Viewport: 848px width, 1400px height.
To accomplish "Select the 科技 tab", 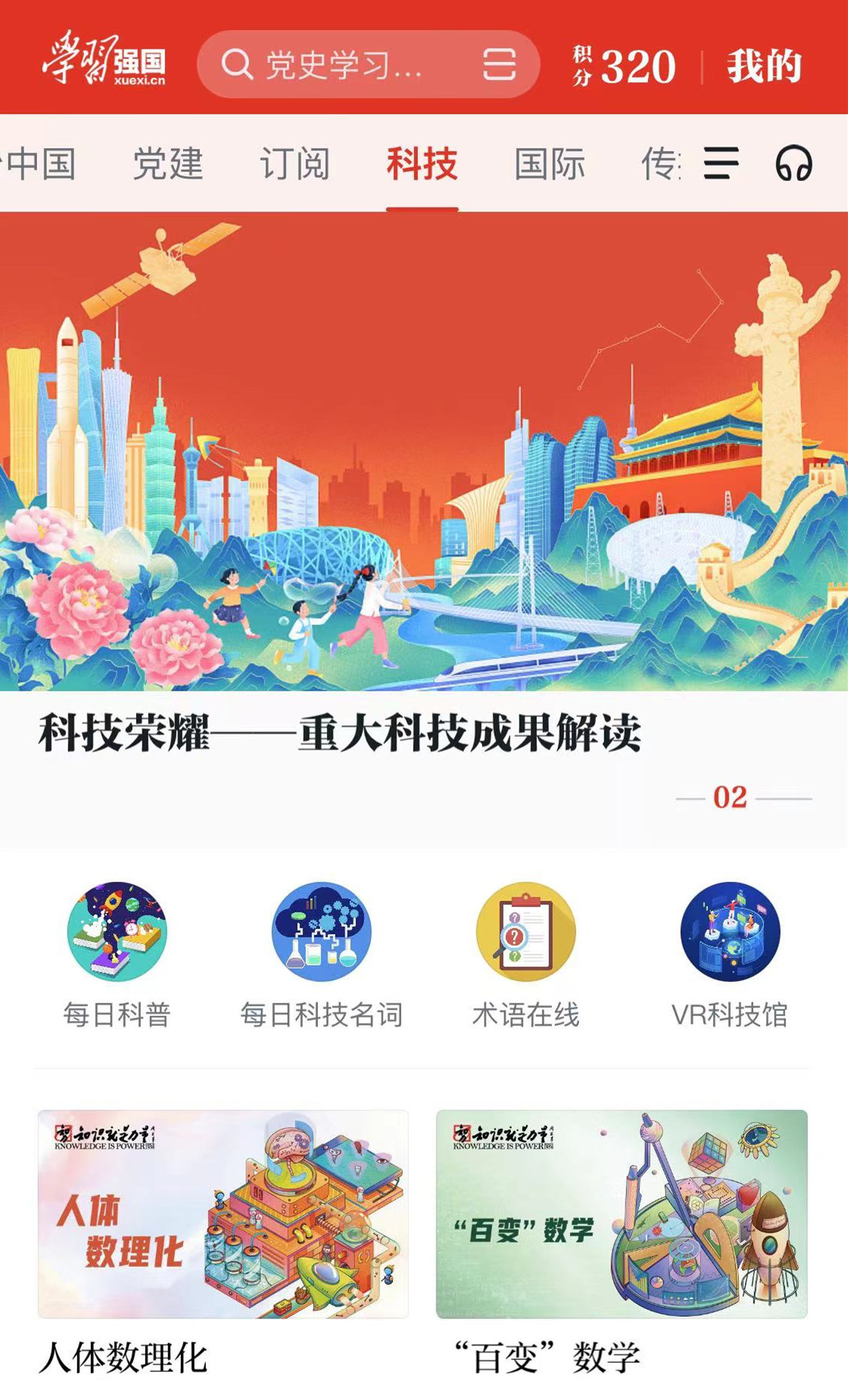I will [422, 164].
